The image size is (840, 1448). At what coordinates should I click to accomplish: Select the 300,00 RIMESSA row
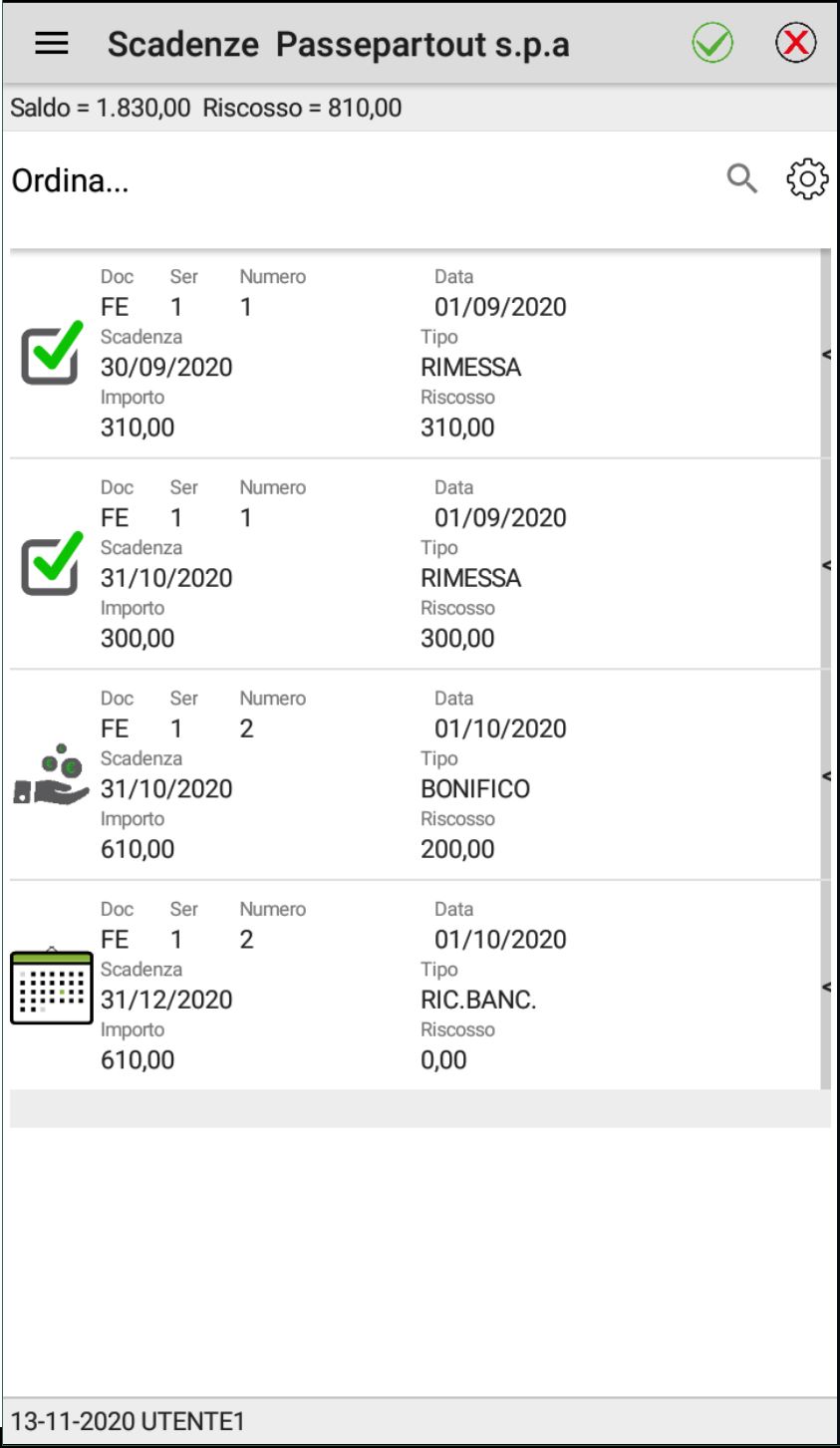pos(399,565)
